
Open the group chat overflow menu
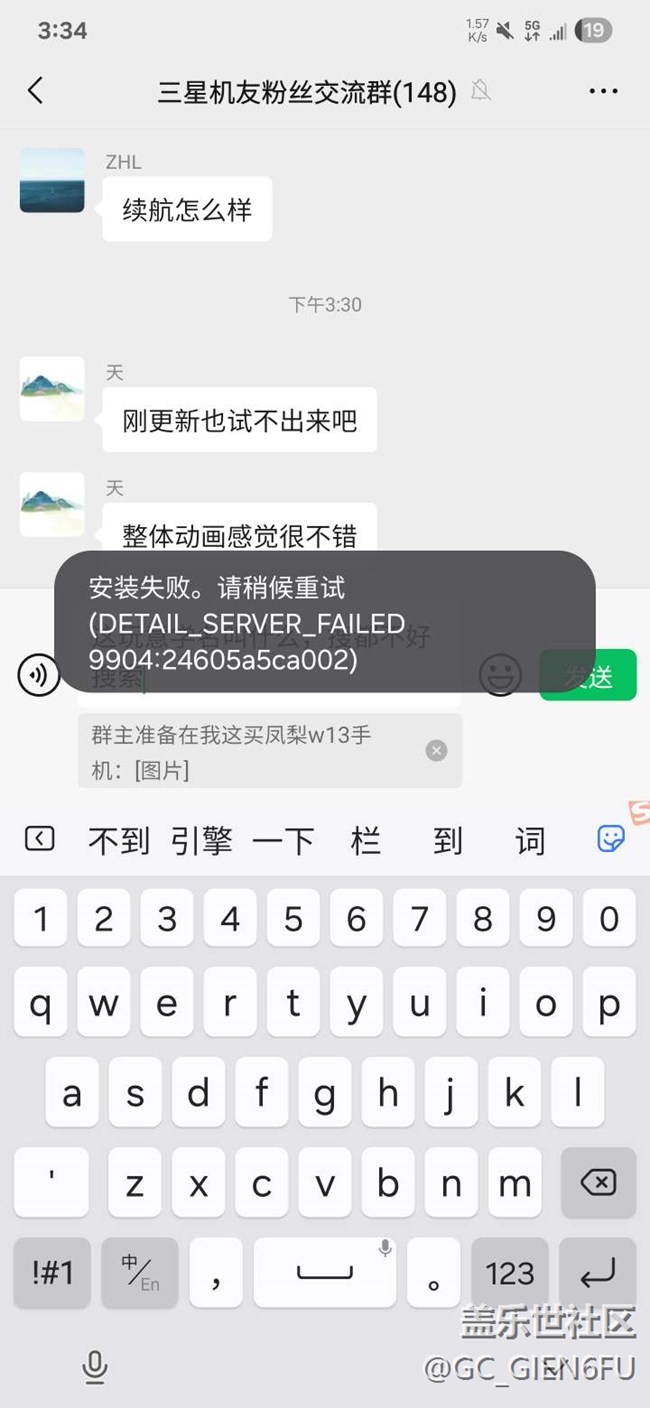tap(603, 92)
